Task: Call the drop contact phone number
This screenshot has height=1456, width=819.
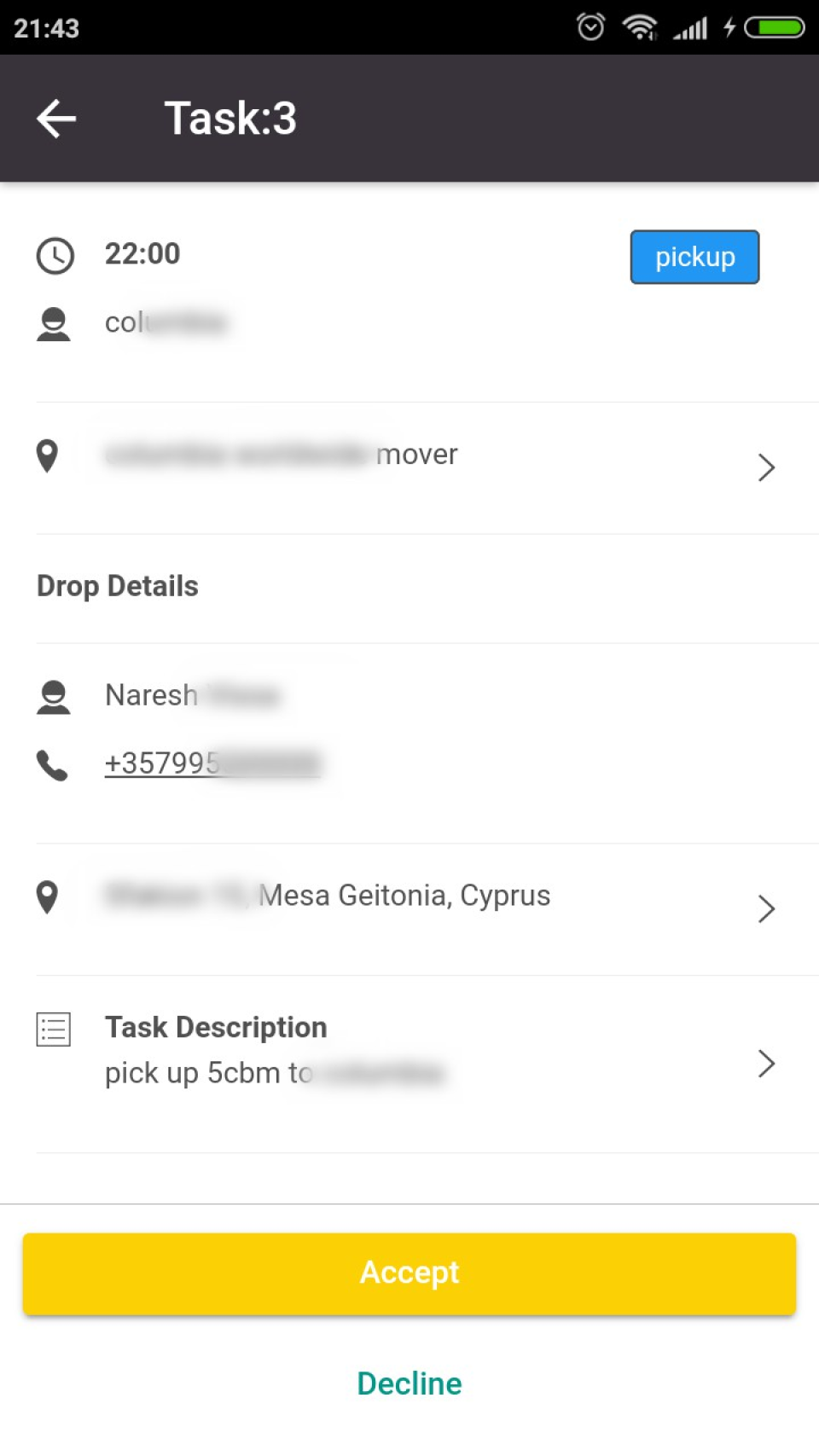Action: 212,763
